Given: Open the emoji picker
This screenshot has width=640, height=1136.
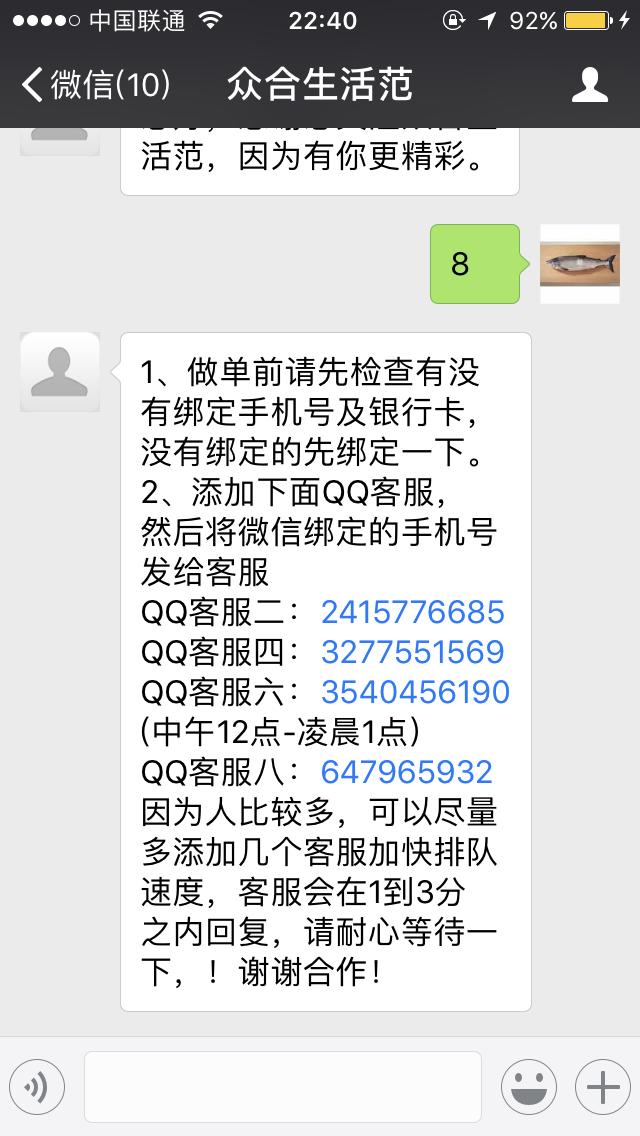Looking at the screenshot, I should point(528,1086).
